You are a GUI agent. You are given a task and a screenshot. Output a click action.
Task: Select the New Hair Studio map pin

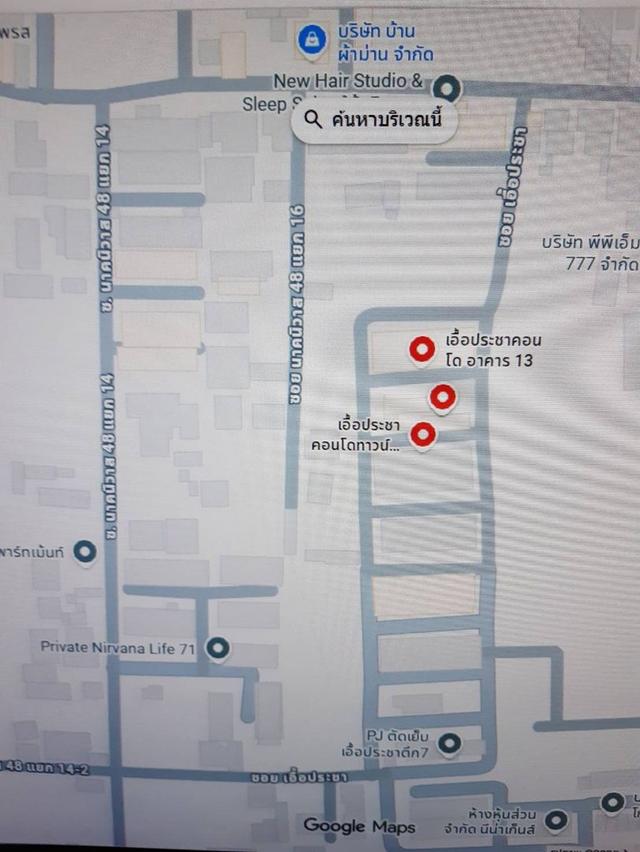(451, 87)
